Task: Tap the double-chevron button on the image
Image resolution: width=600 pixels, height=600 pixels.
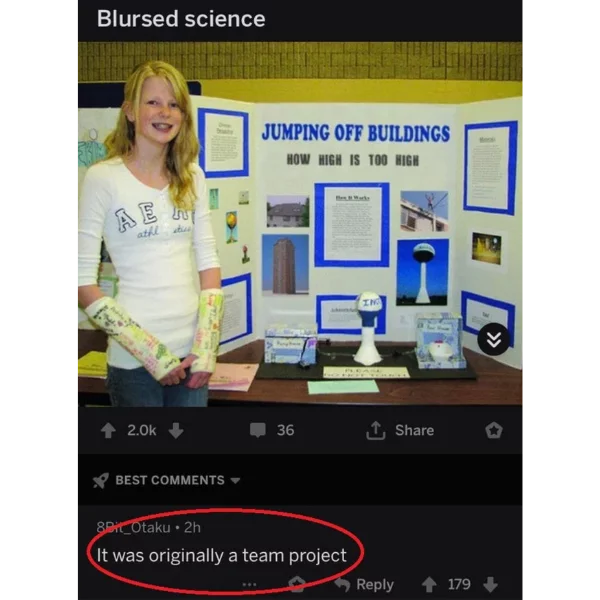Action: click(493, 339)
